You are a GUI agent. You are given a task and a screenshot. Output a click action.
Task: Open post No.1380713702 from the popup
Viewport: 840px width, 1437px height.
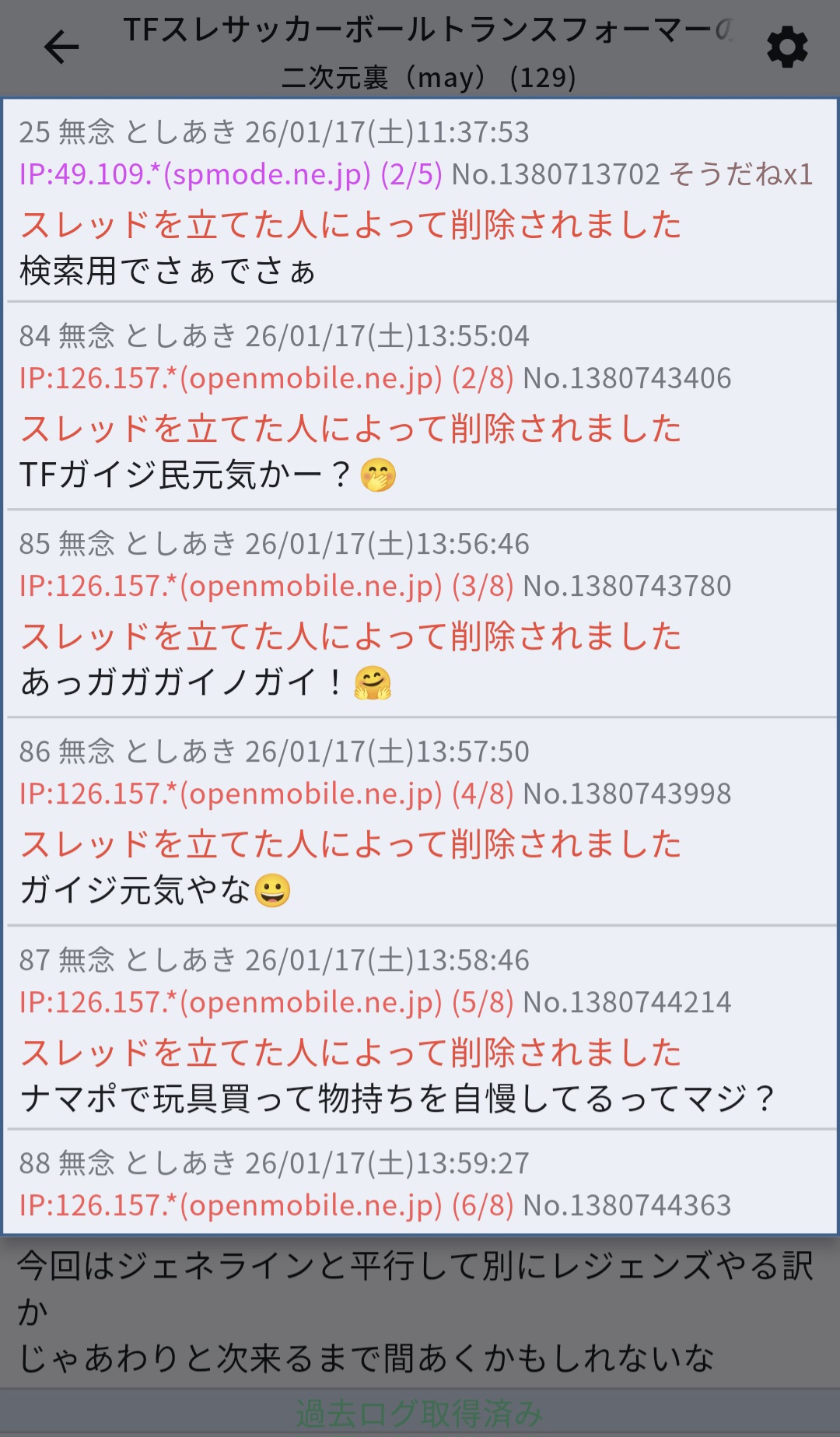(x=555, y=174)
